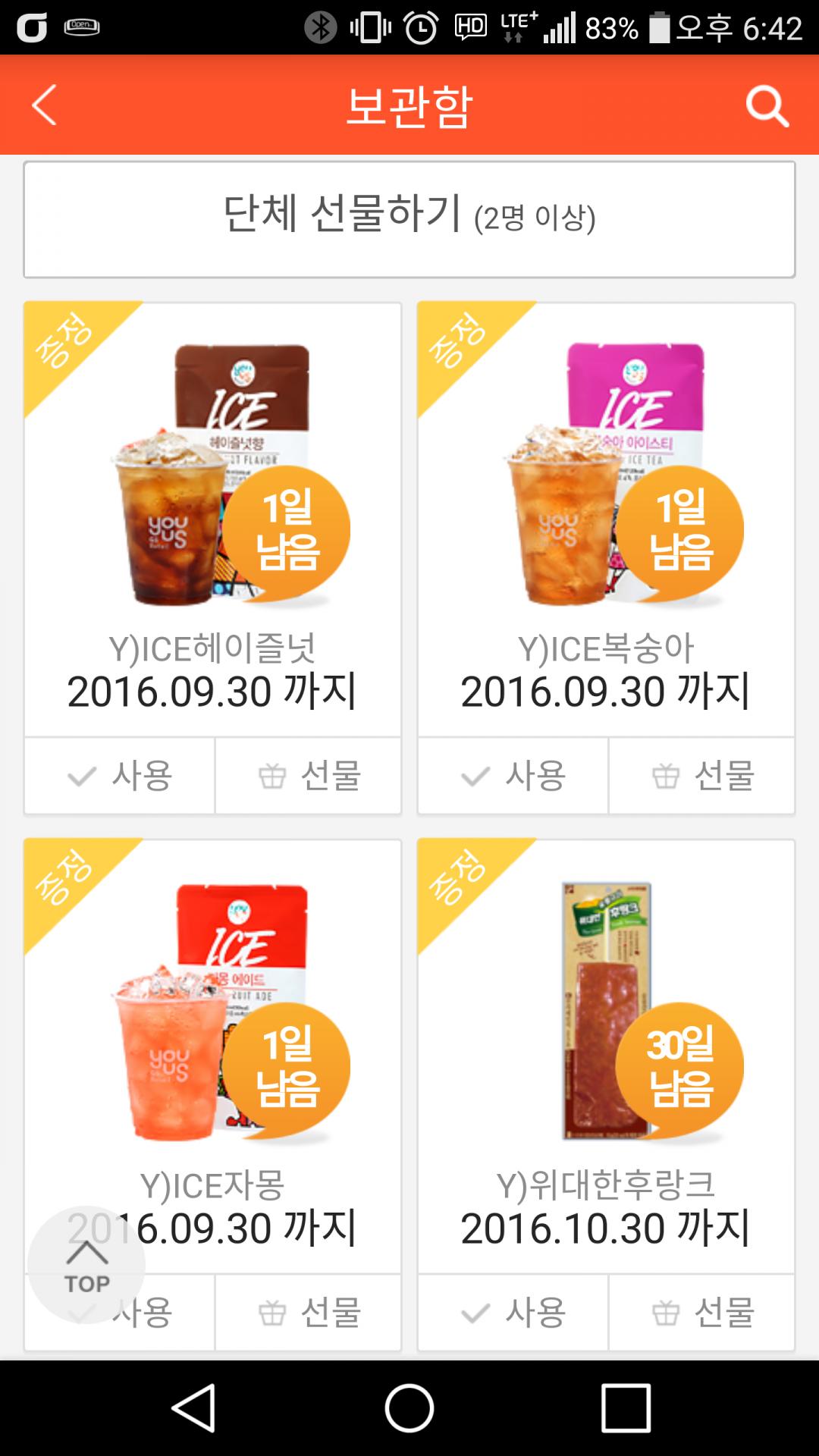819x1456 pixels.
Task: Gift the Y)ICE헤이즐넛 coupon
Action: click(309, 776)
